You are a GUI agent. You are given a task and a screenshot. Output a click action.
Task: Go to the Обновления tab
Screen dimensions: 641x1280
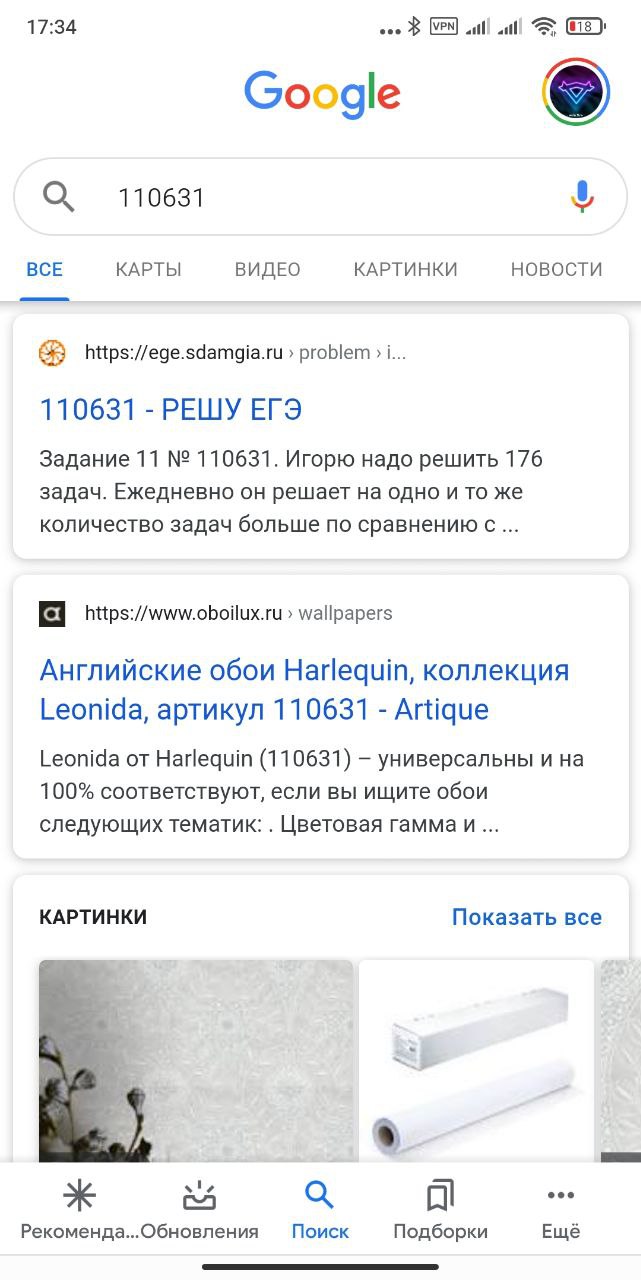[200, 1212]
